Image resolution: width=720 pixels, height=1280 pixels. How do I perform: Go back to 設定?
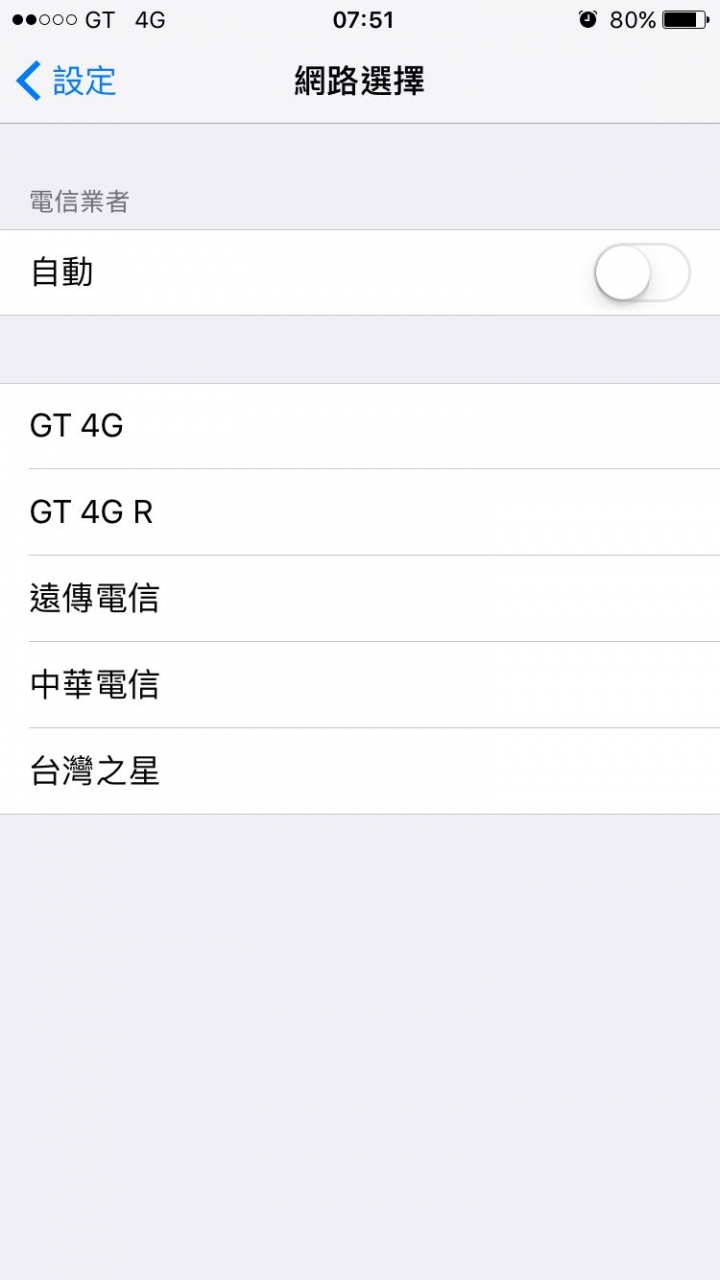click(x=66, y=80)
